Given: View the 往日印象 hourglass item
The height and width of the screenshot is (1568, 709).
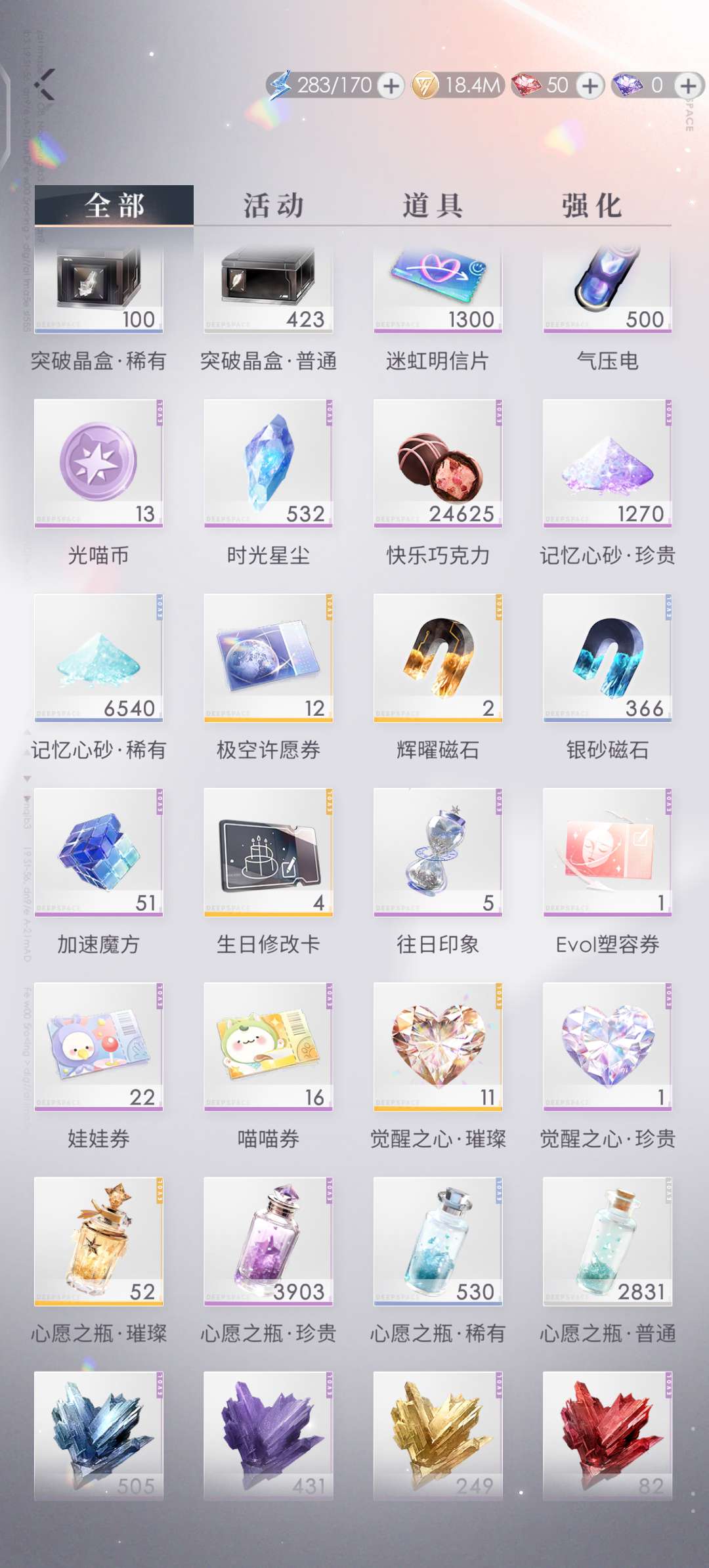Looking at the screenshot, I should point(438,852).
